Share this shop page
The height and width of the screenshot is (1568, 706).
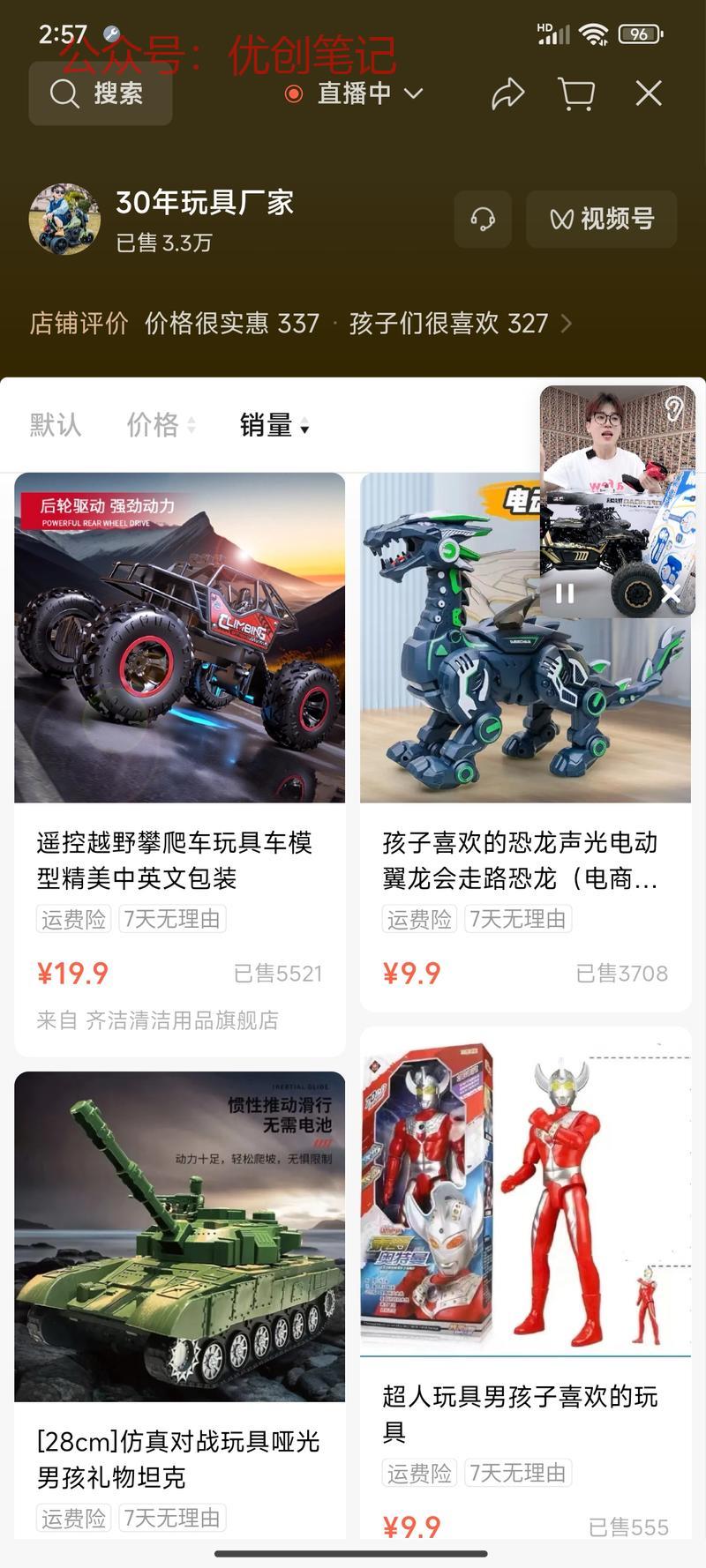click(x=507, y=93)
